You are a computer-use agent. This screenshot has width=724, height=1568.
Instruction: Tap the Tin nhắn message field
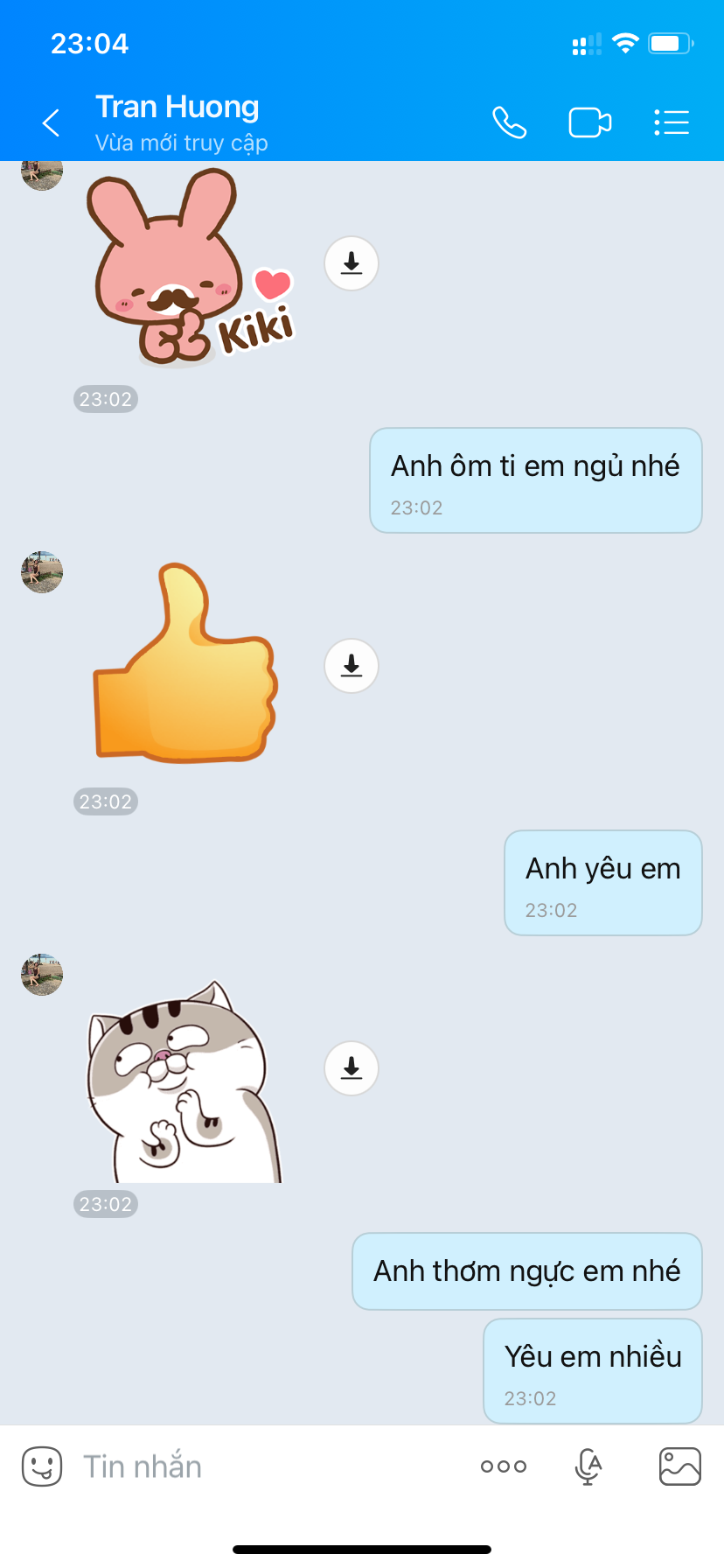[262, 1466]
